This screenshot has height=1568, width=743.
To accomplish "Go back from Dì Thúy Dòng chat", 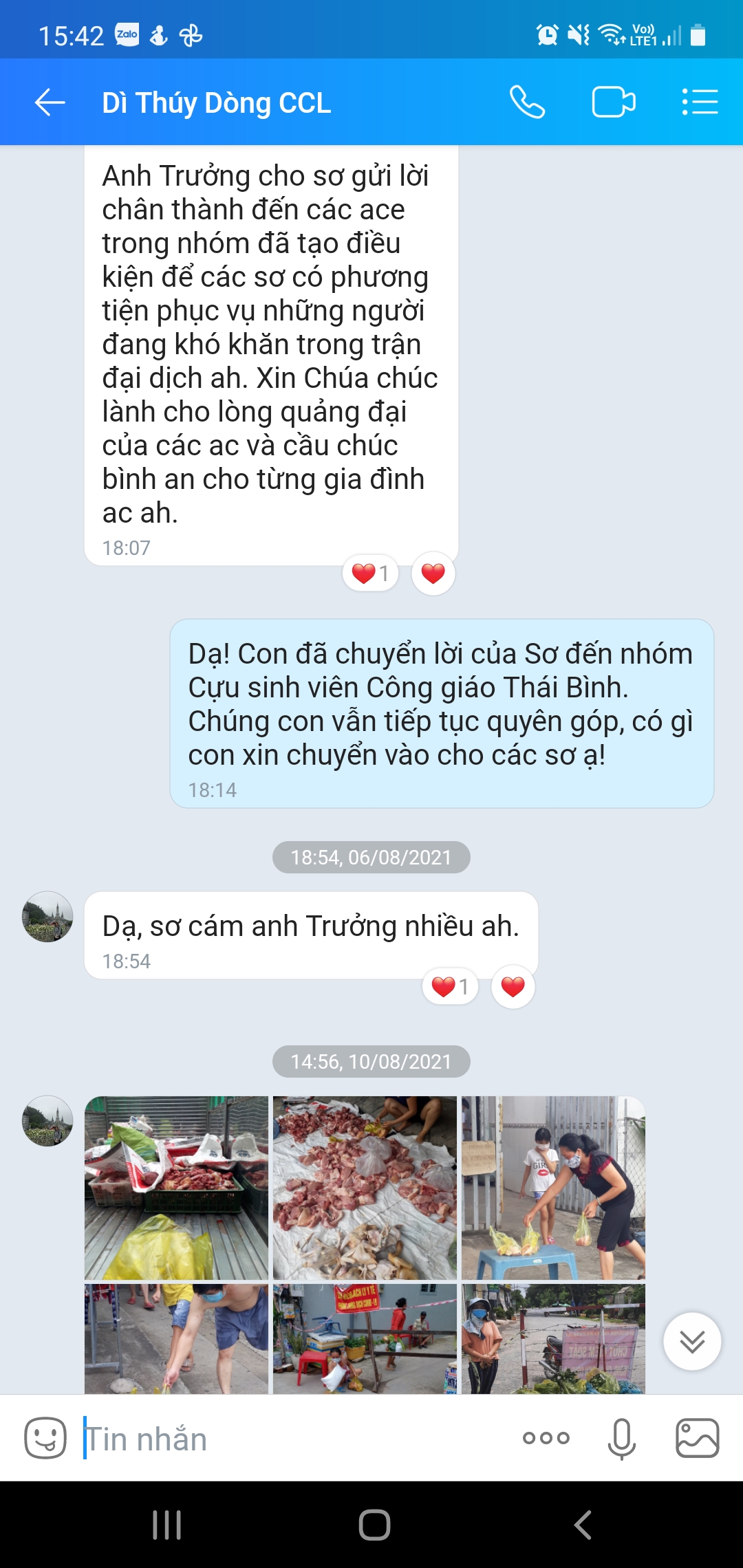I will [50, 102].
